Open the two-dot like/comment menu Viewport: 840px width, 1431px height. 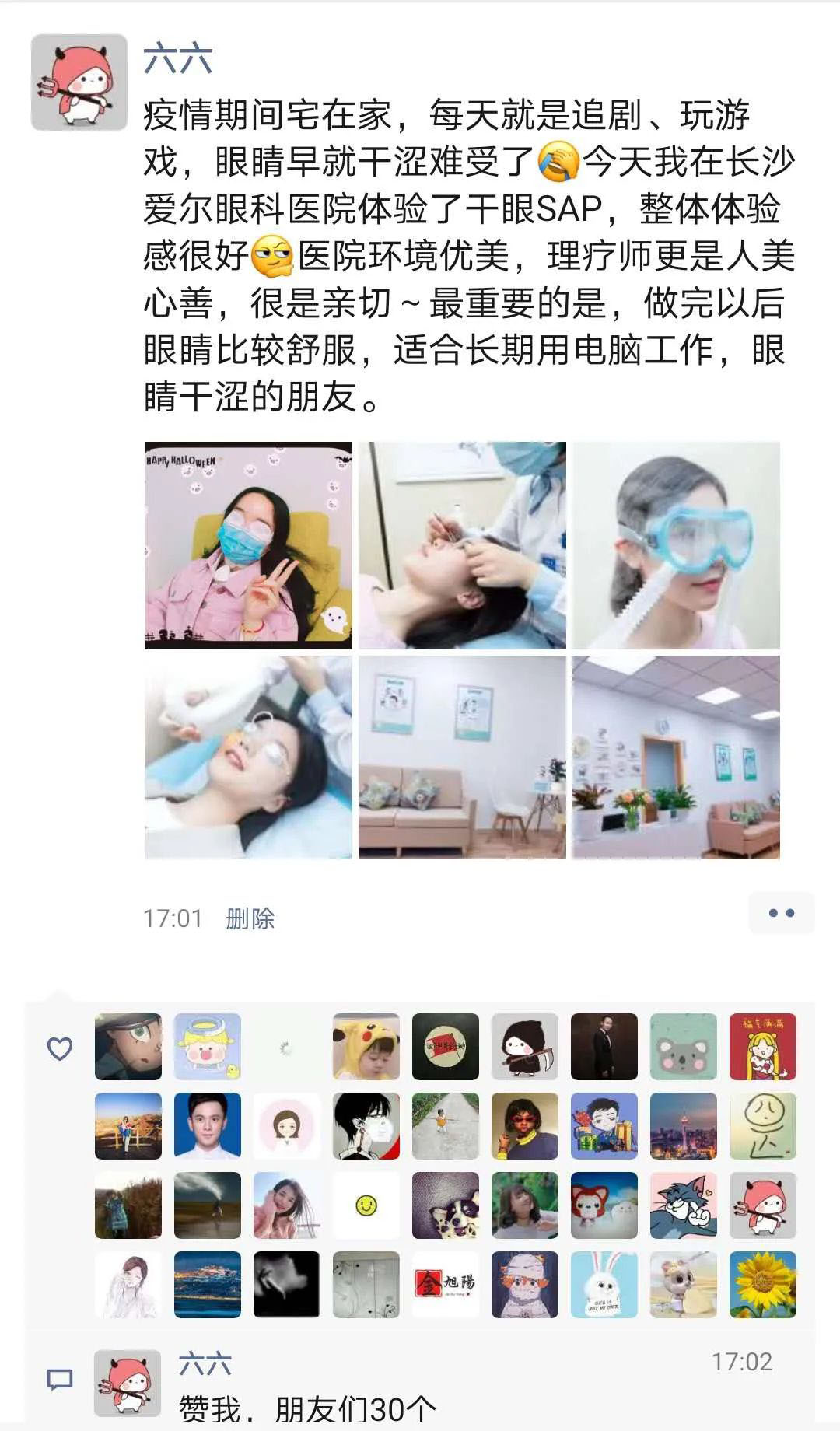point(781,913)
